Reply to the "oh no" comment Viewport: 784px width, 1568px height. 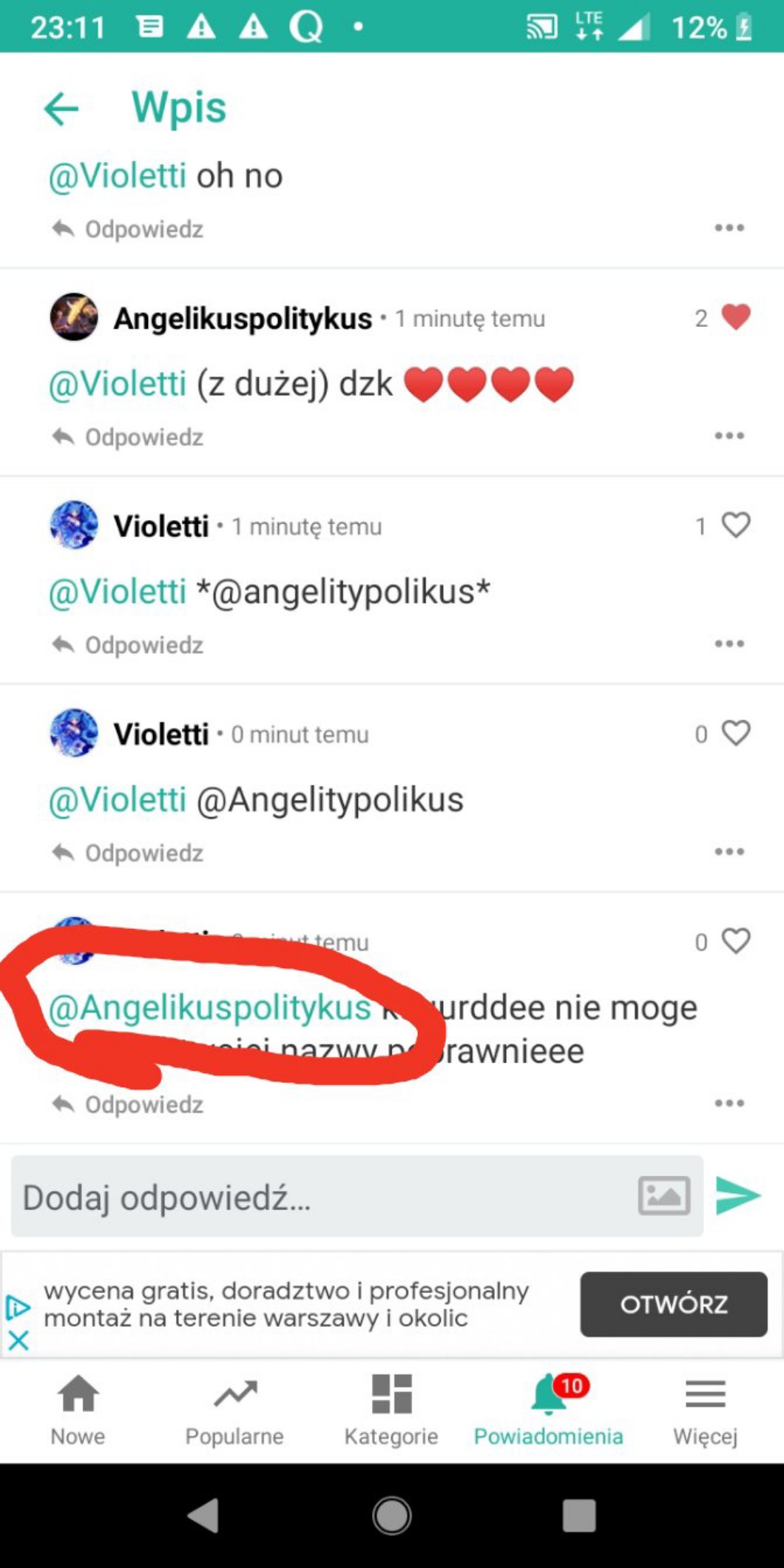(x=128, y=229)
